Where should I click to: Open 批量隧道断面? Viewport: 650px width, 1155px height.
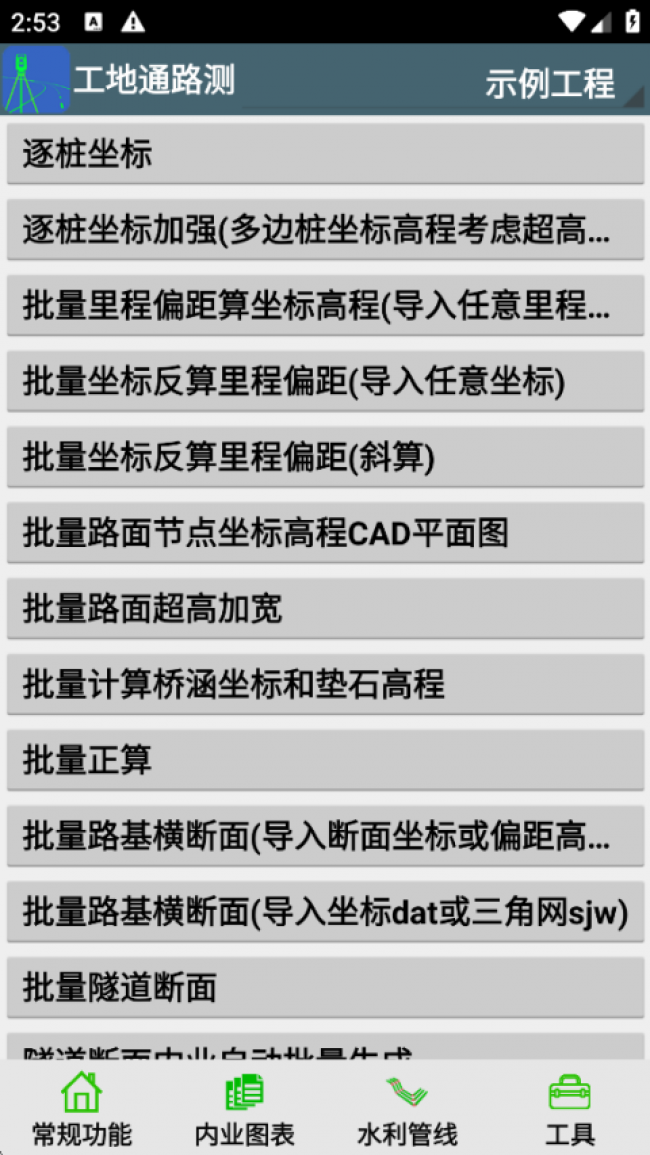tap(325, 987)
